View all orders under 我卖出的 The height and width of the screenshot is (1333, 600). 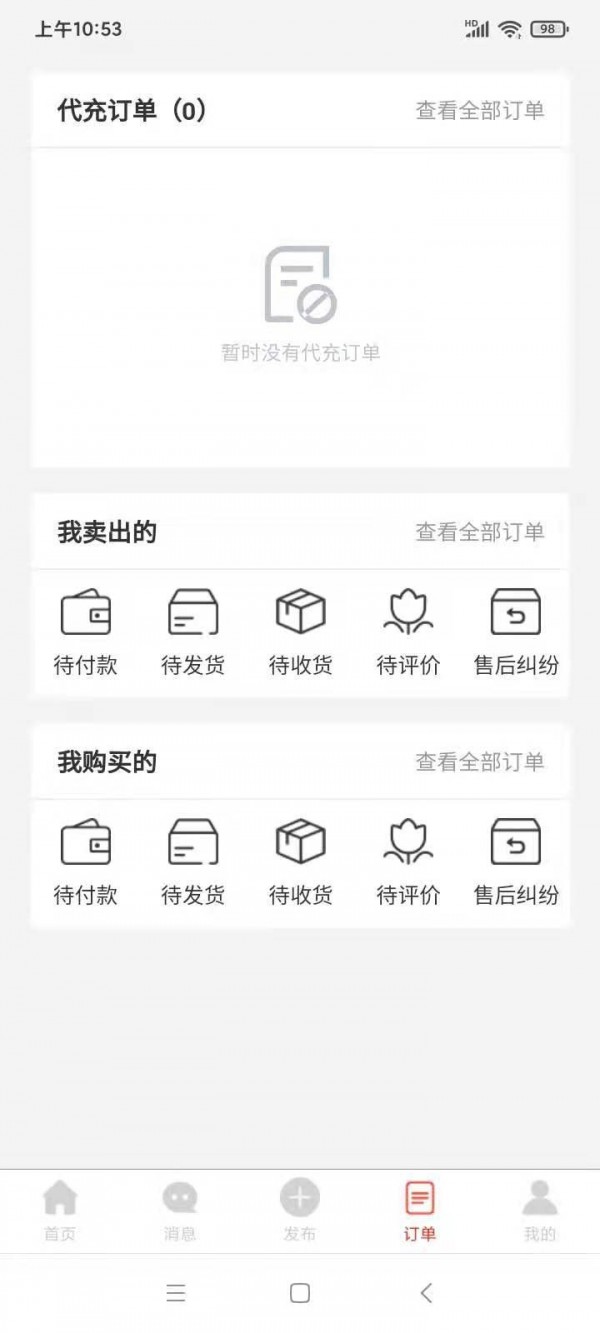(x=480, y=532)
